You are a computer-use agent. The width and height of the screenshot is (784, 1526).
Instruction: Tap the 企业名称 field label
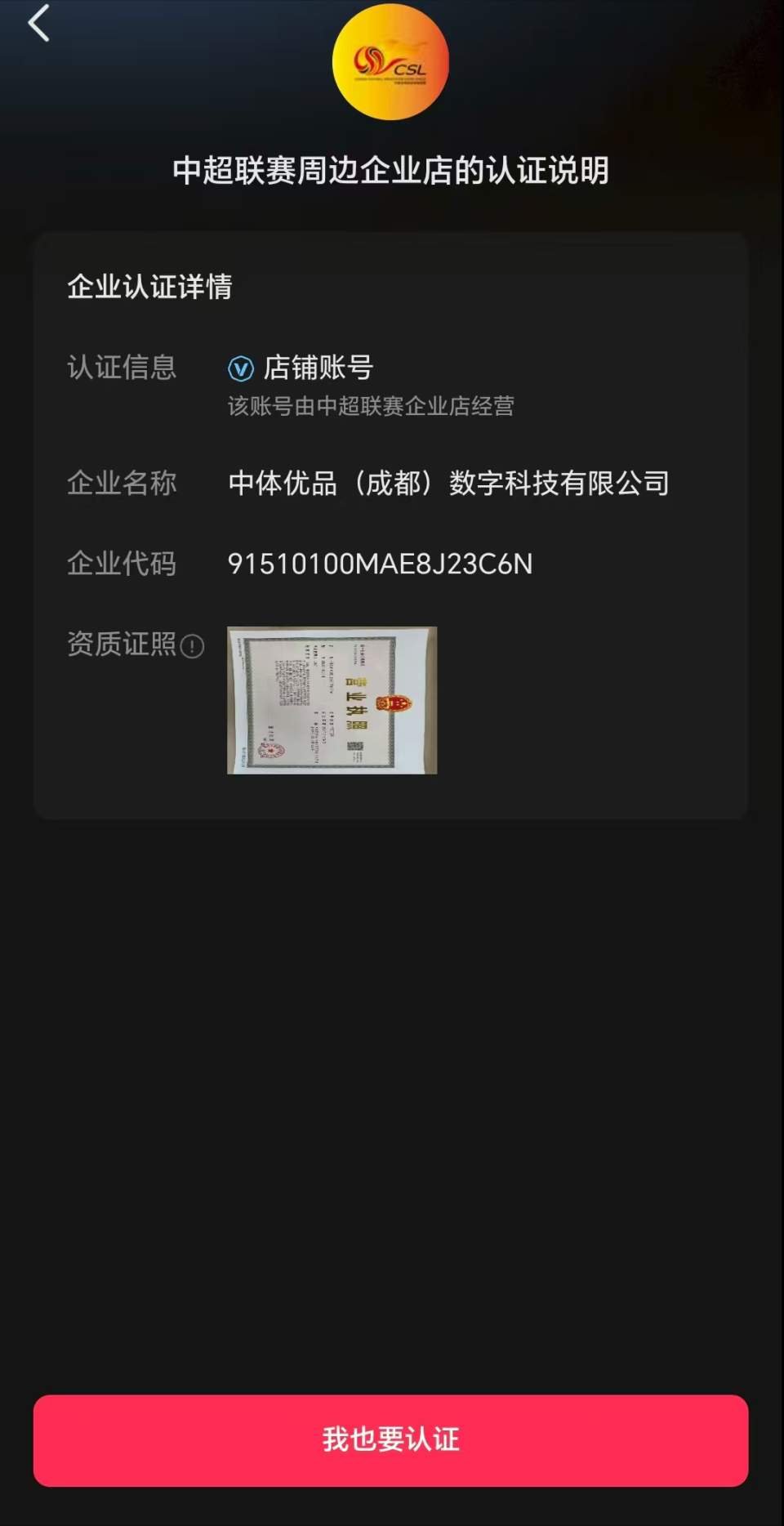(x=122, y=482)
